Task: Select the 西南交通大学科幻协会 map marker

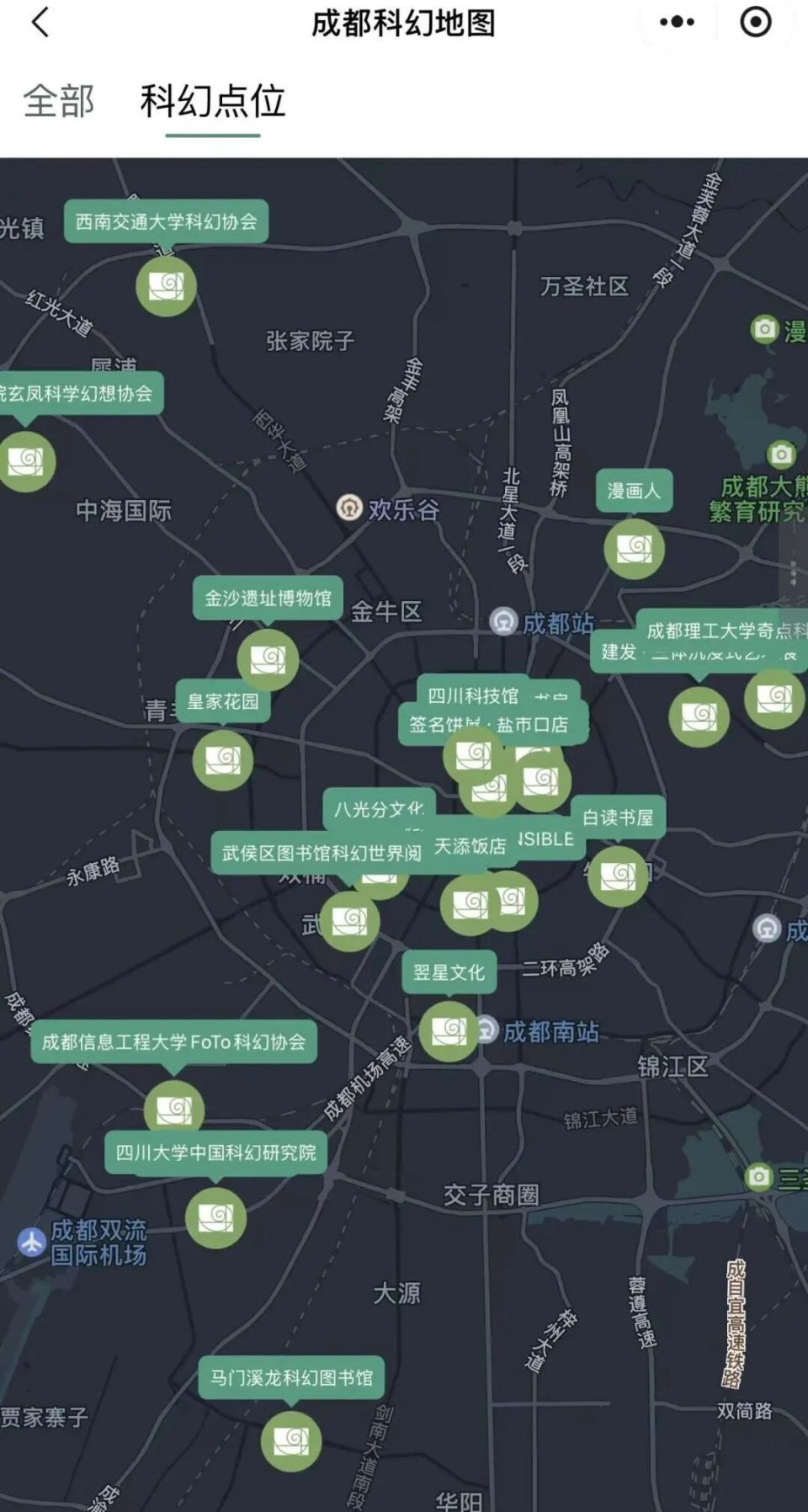Action: tap(166, 285)
